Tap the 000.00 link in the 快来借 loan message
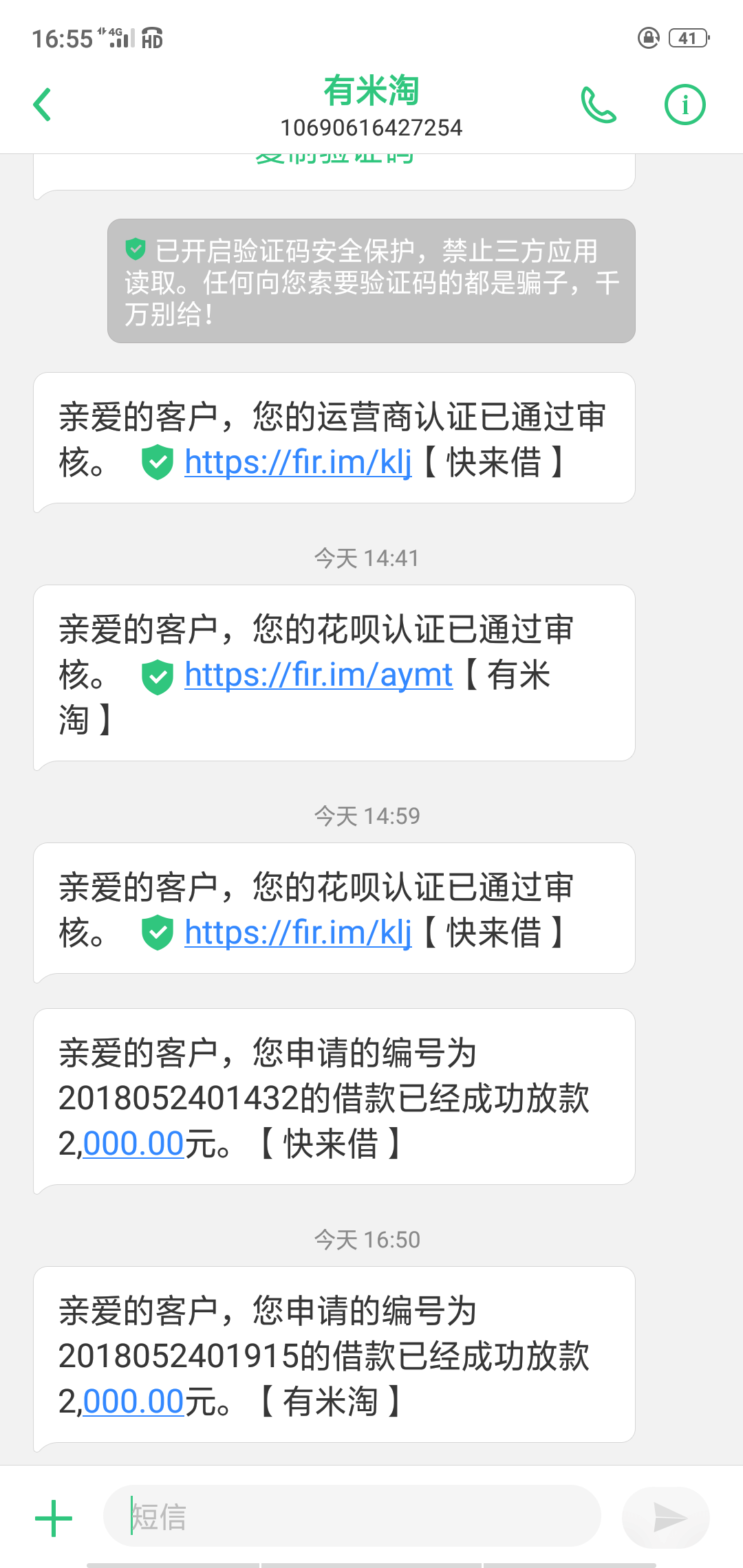Image resolution: width=743 pixels, height=1568 pixels. [x=133, y=1143]
